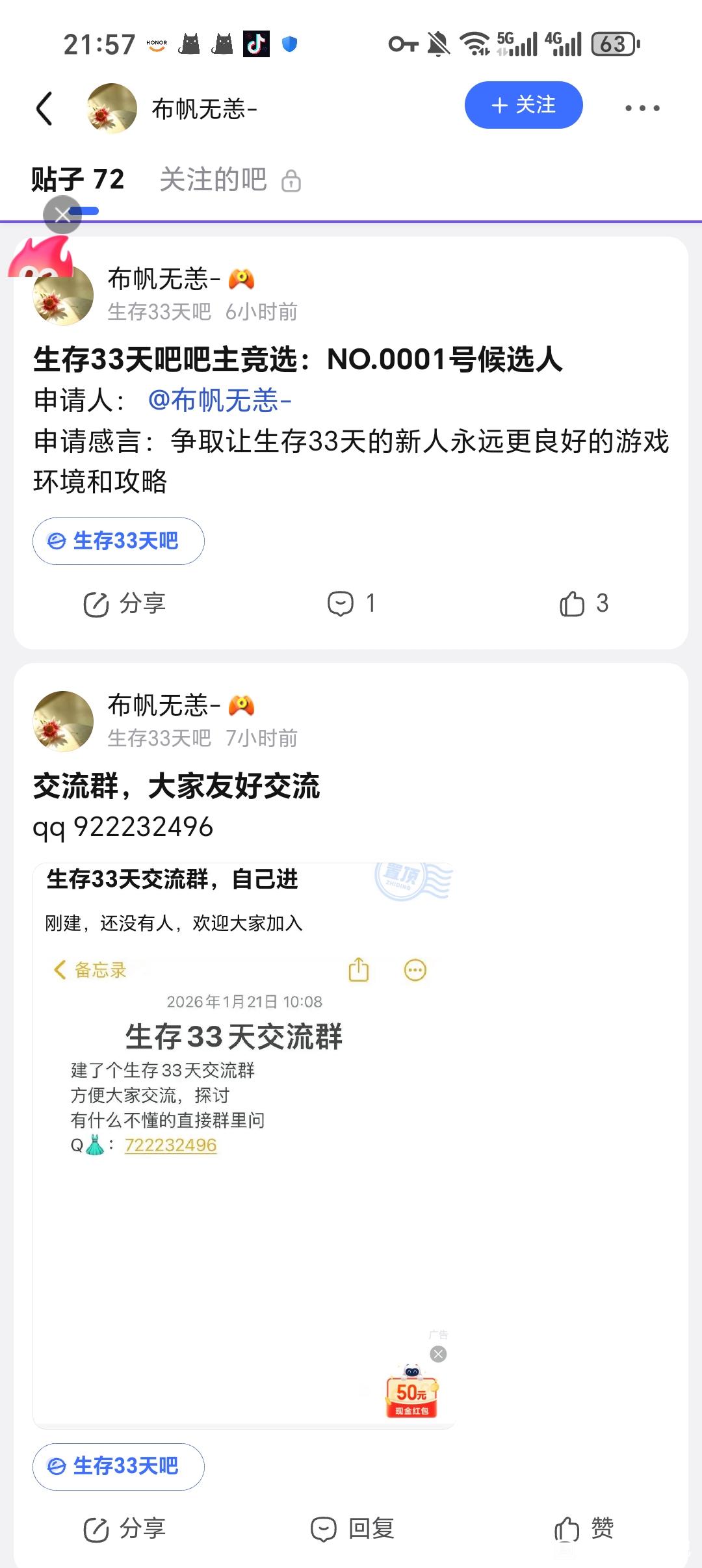The height and width of the screenshot is (1568, 702).
Task: Give a 赞 to the 交流群 post
Action: 584,1528
